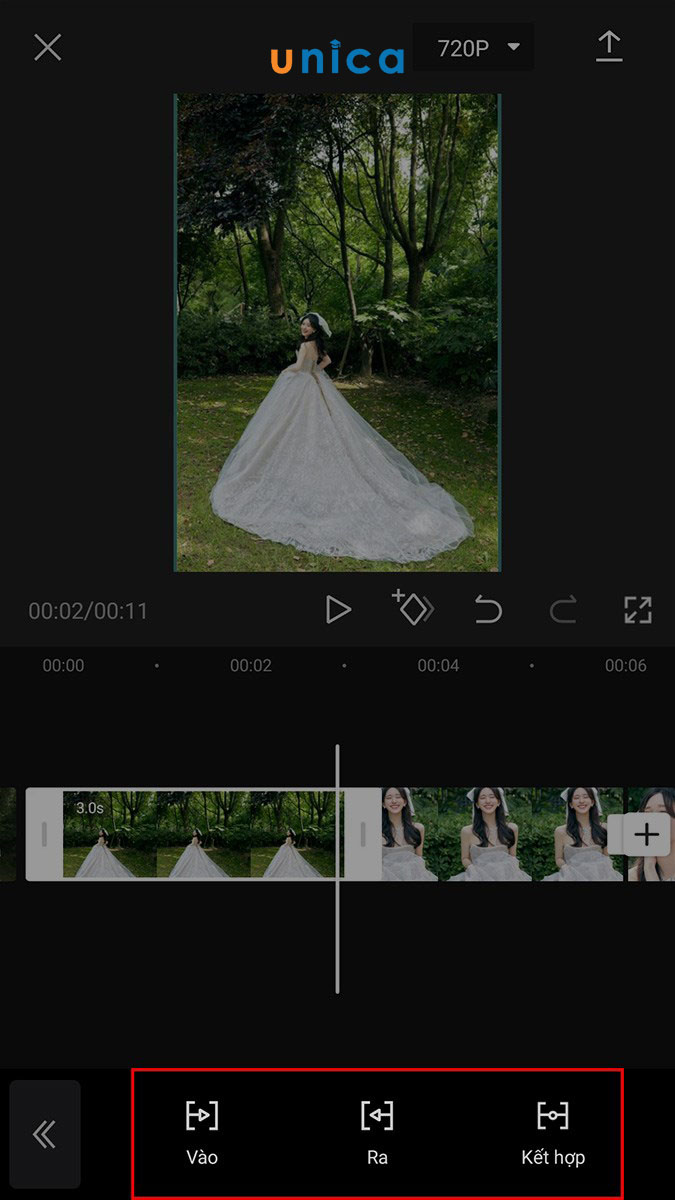Expand the preview to fullscreen
The width and height of the screenshot is (675, 1200).
tap(638, 610)
